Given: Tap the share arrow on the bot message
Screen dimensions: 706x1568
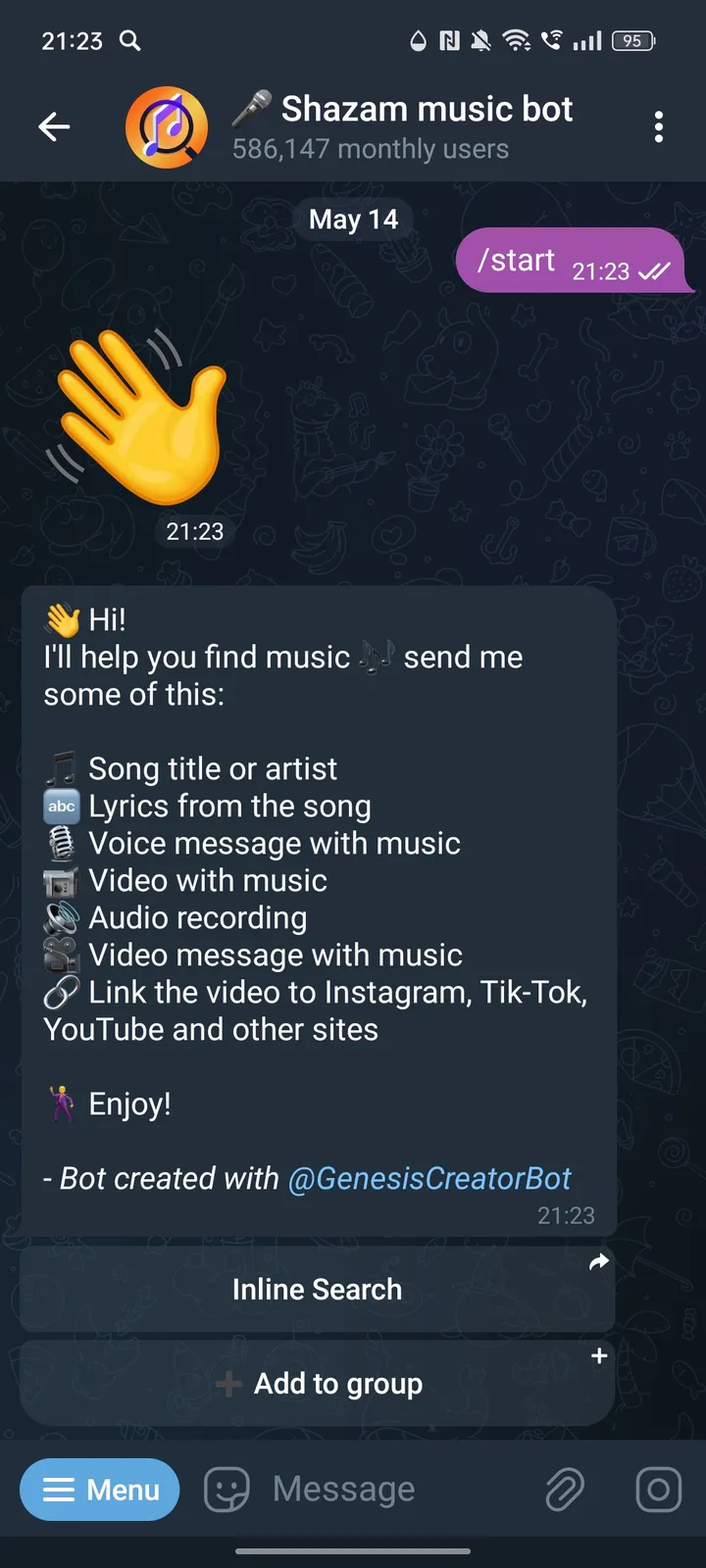Looking at the screenshot, I should pos(598,1262).
